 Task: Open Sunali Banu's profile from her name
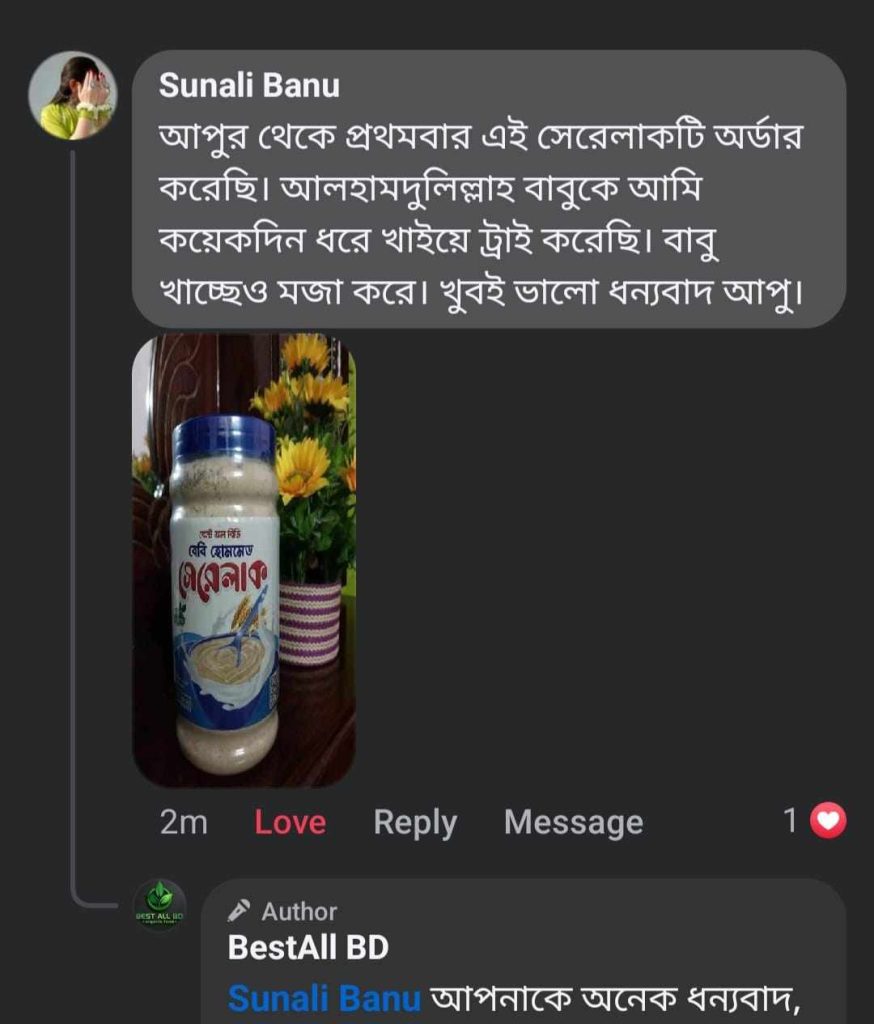(x=249, y=86)
